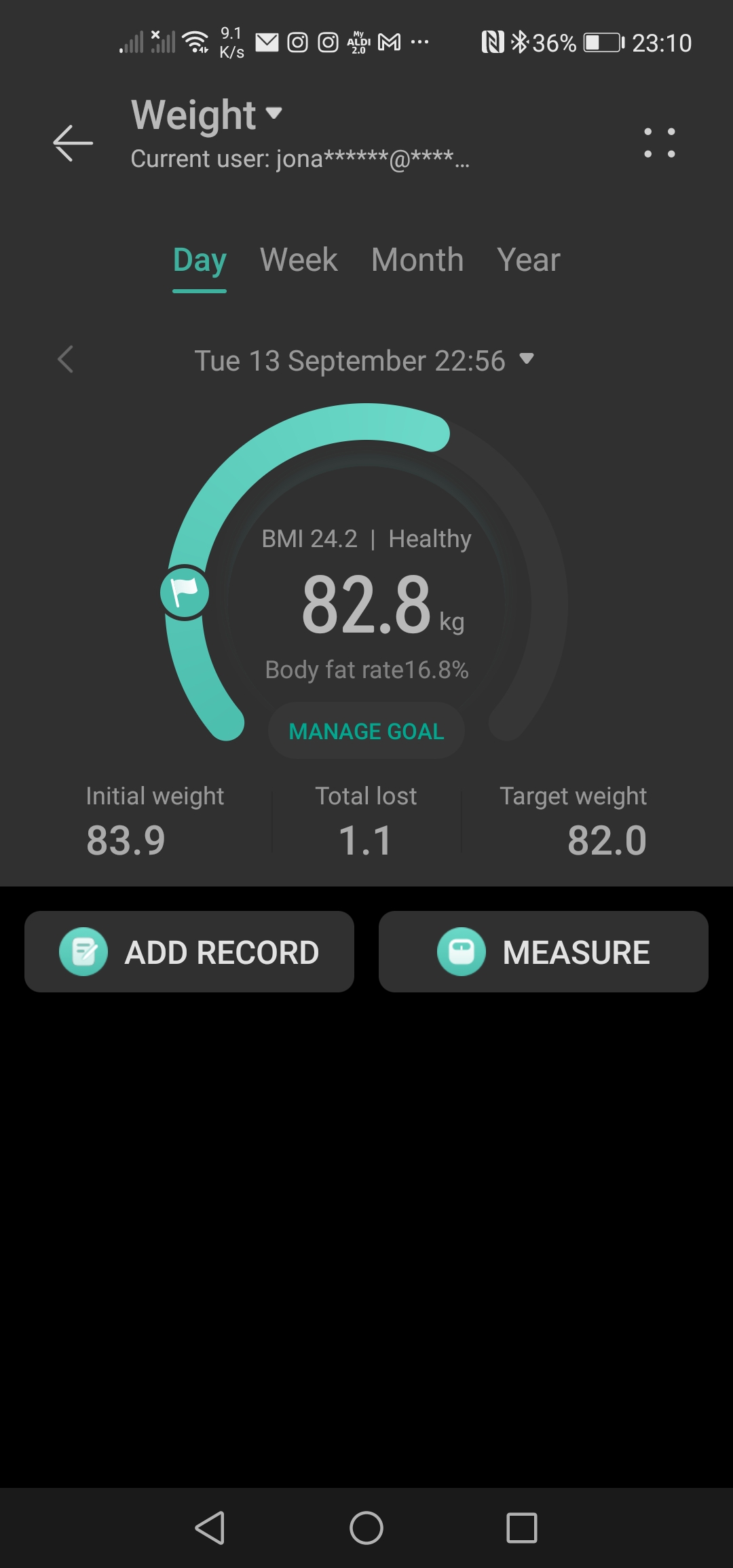
Task: Open the four-dot more options menu
Action: (x=659, y=143)
